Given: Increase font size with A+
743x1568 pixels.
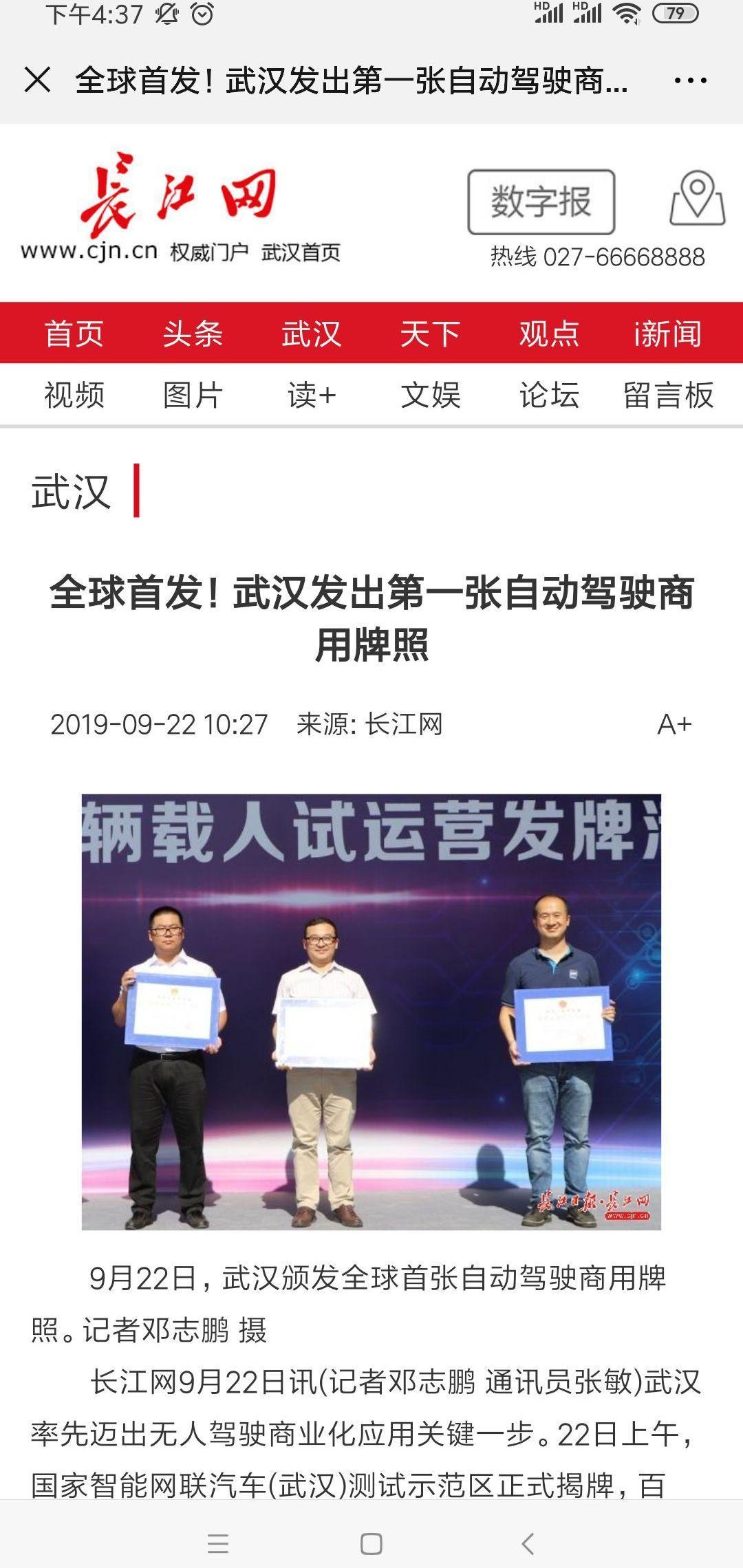Looking at the screenshot, I should [674, 724].
